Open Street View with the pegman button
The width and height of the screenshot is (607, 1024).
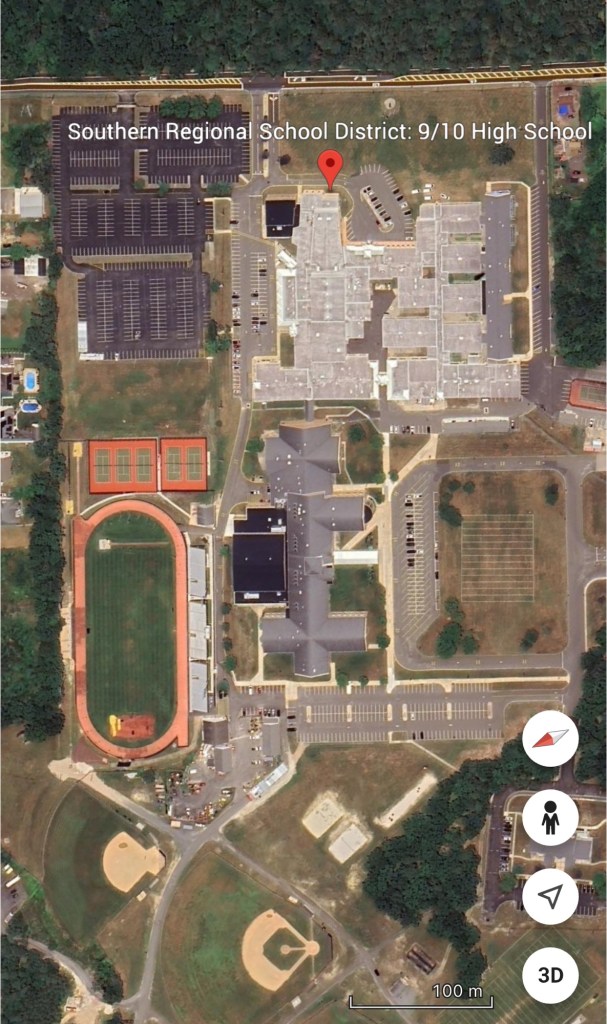coord(550,818)
